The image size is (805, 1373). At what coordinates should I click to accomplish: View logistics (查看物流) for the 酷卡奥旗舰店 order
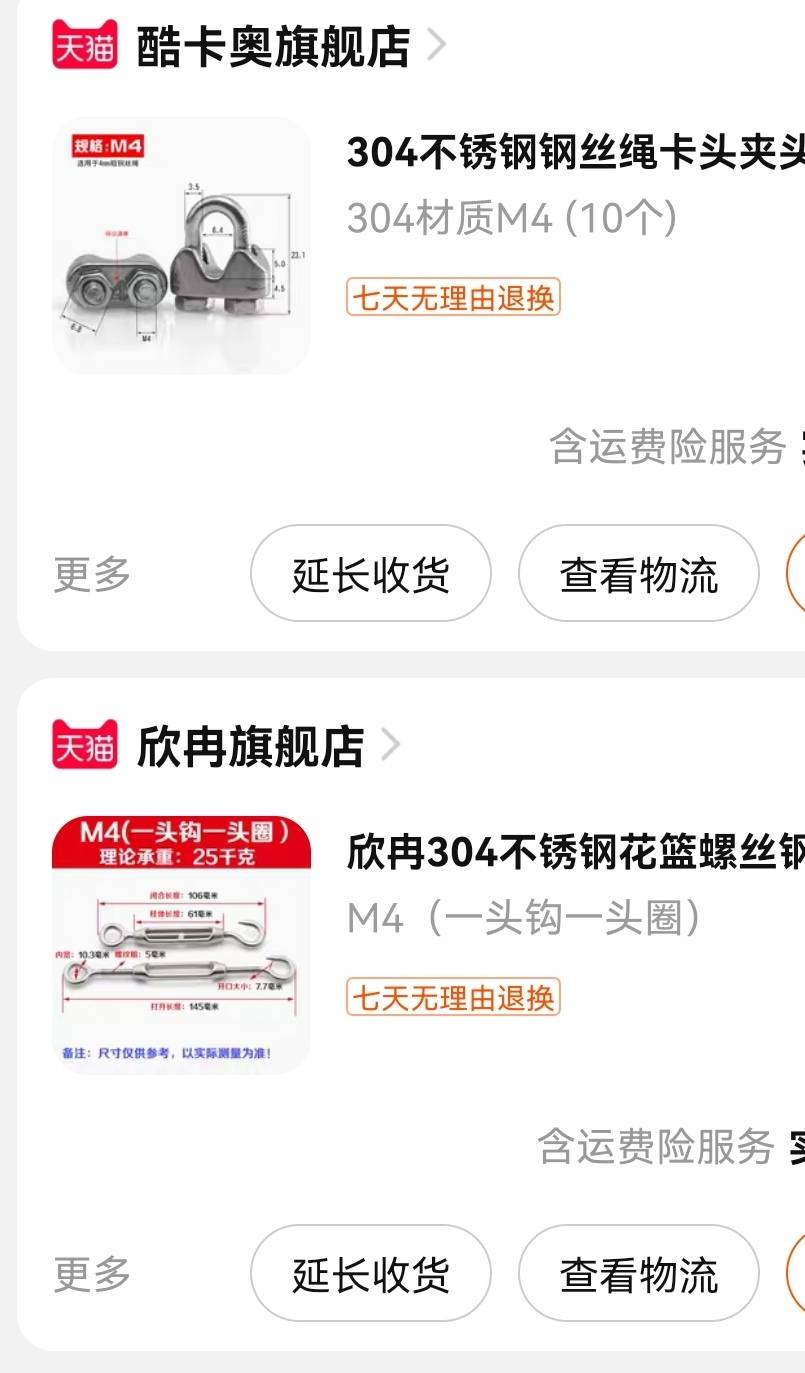coord(638,574)
